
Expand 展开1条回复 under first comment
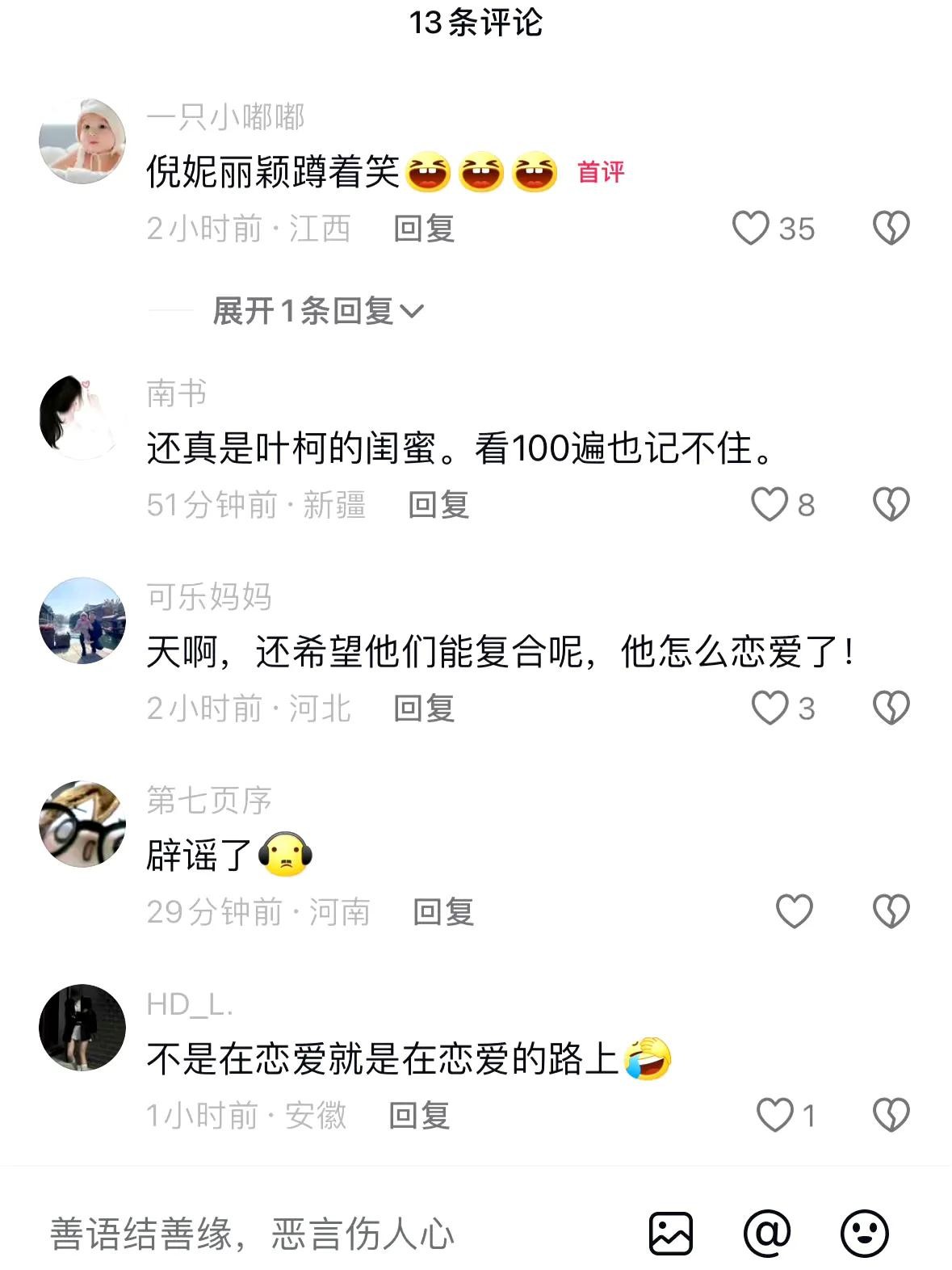[x=317, y=311]
